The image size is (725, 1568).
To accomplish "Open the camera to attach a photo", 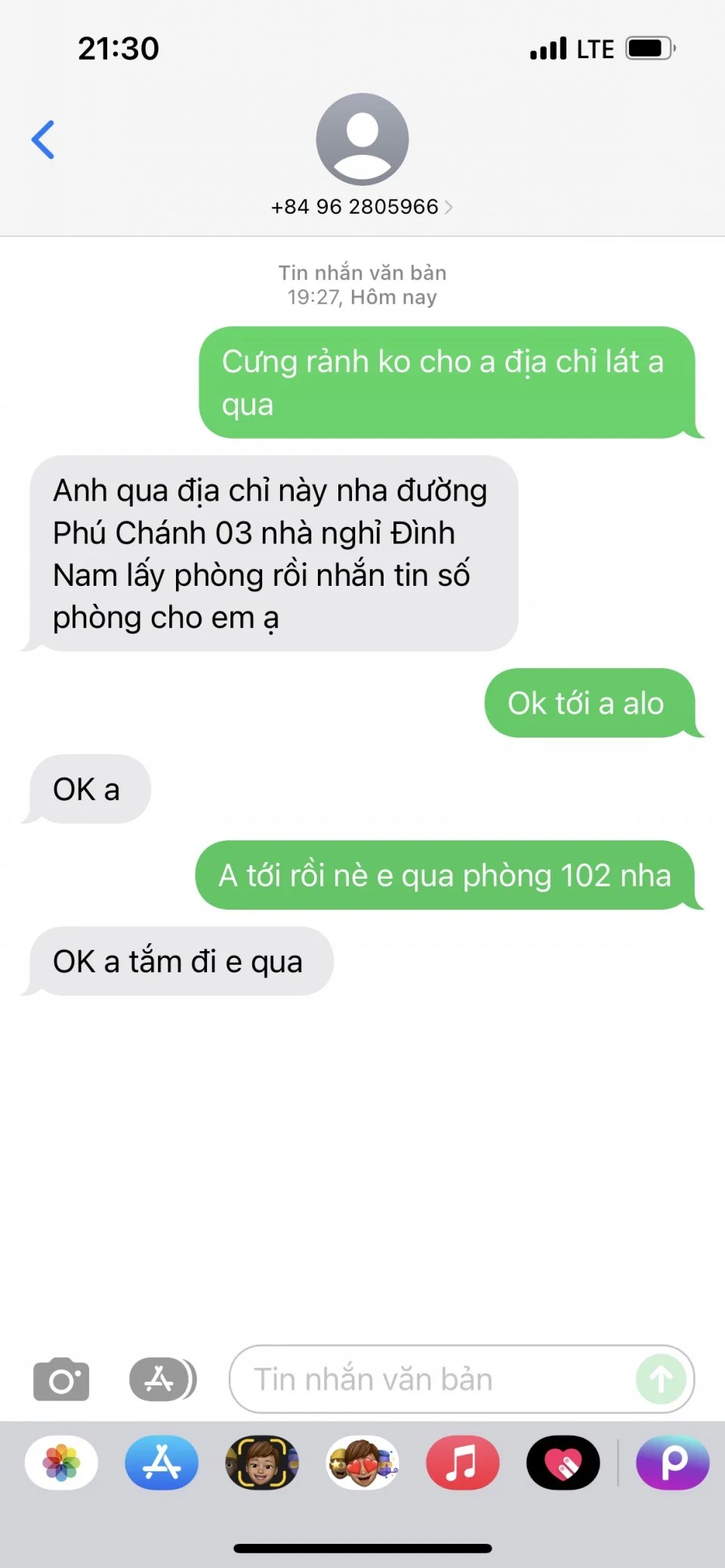I will (x=61, y=1379).
